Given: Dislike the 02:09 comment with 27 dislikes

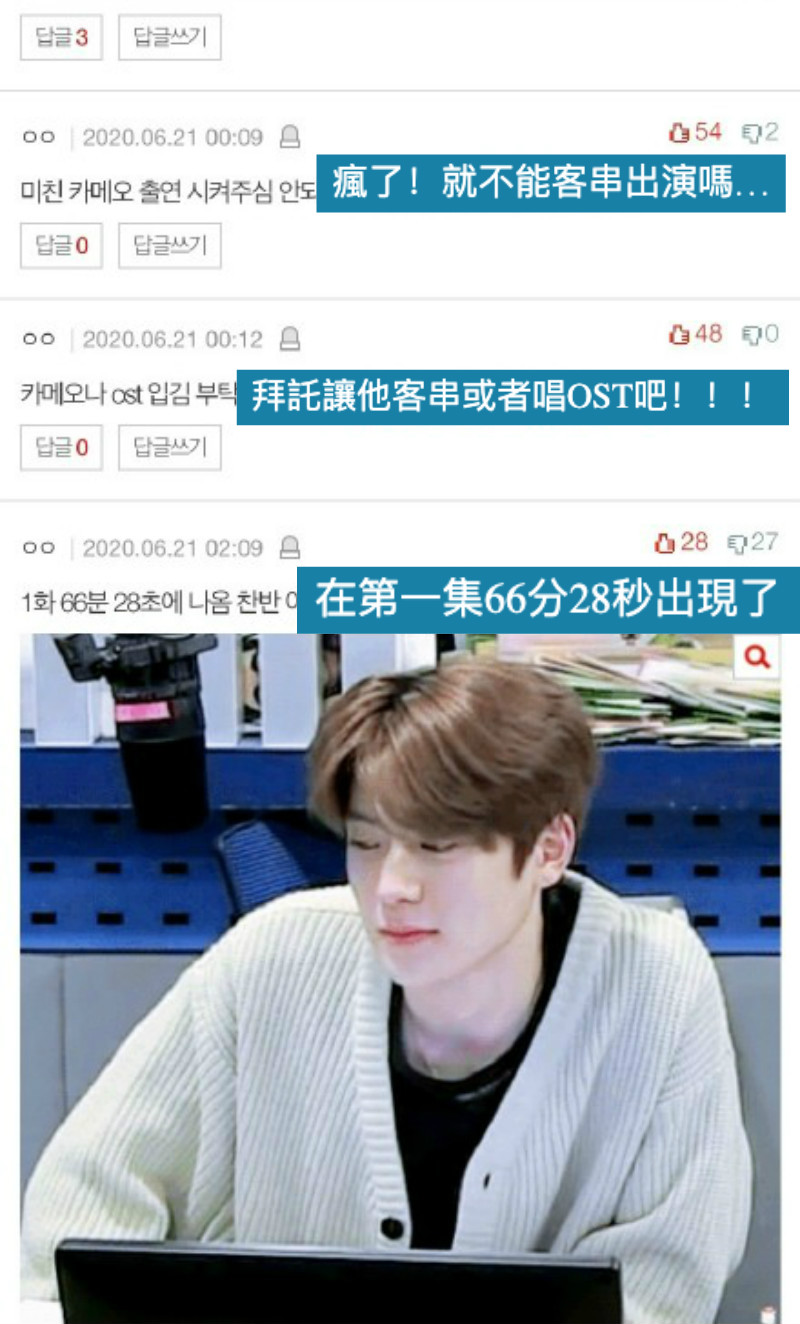Looking at the screenshot, I should [x=752, y=543].
